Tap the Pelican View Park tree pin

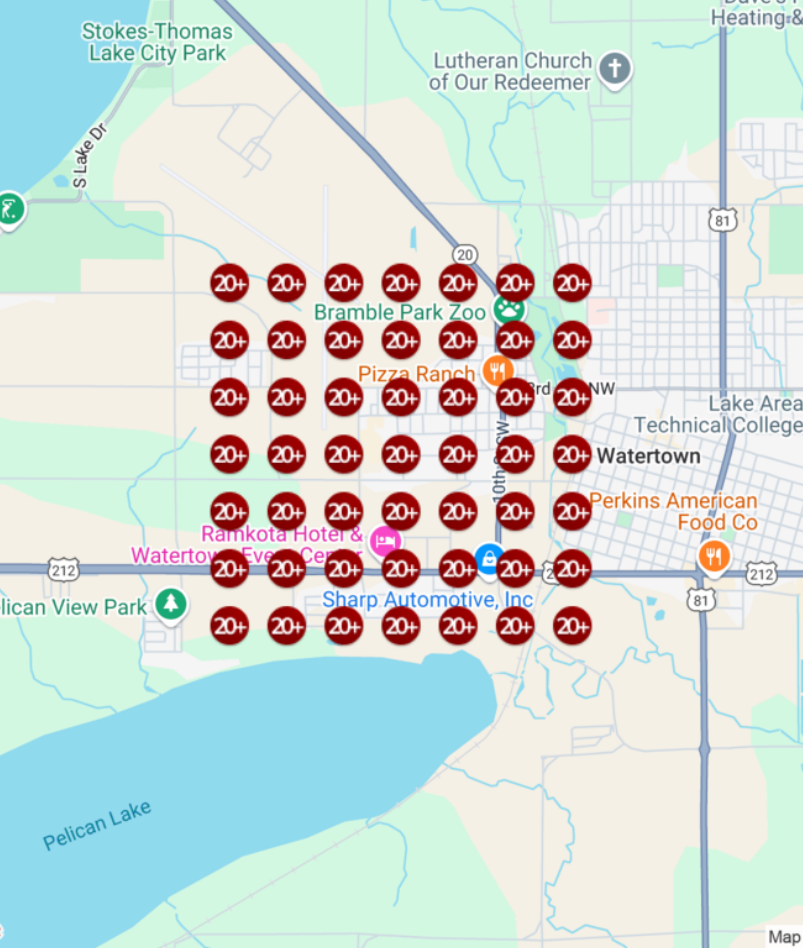(x=172, y=603)
